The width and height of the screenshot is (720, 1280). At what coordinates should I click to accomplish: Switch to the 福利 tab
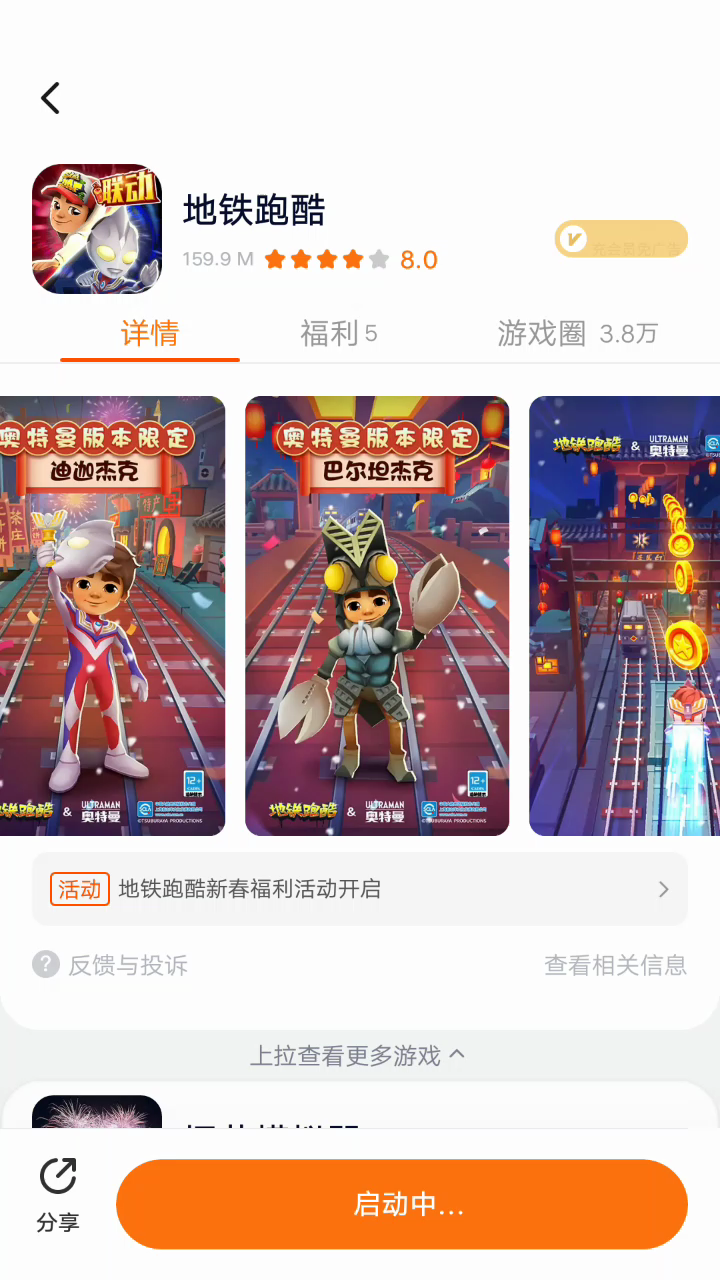click(338, 333)
